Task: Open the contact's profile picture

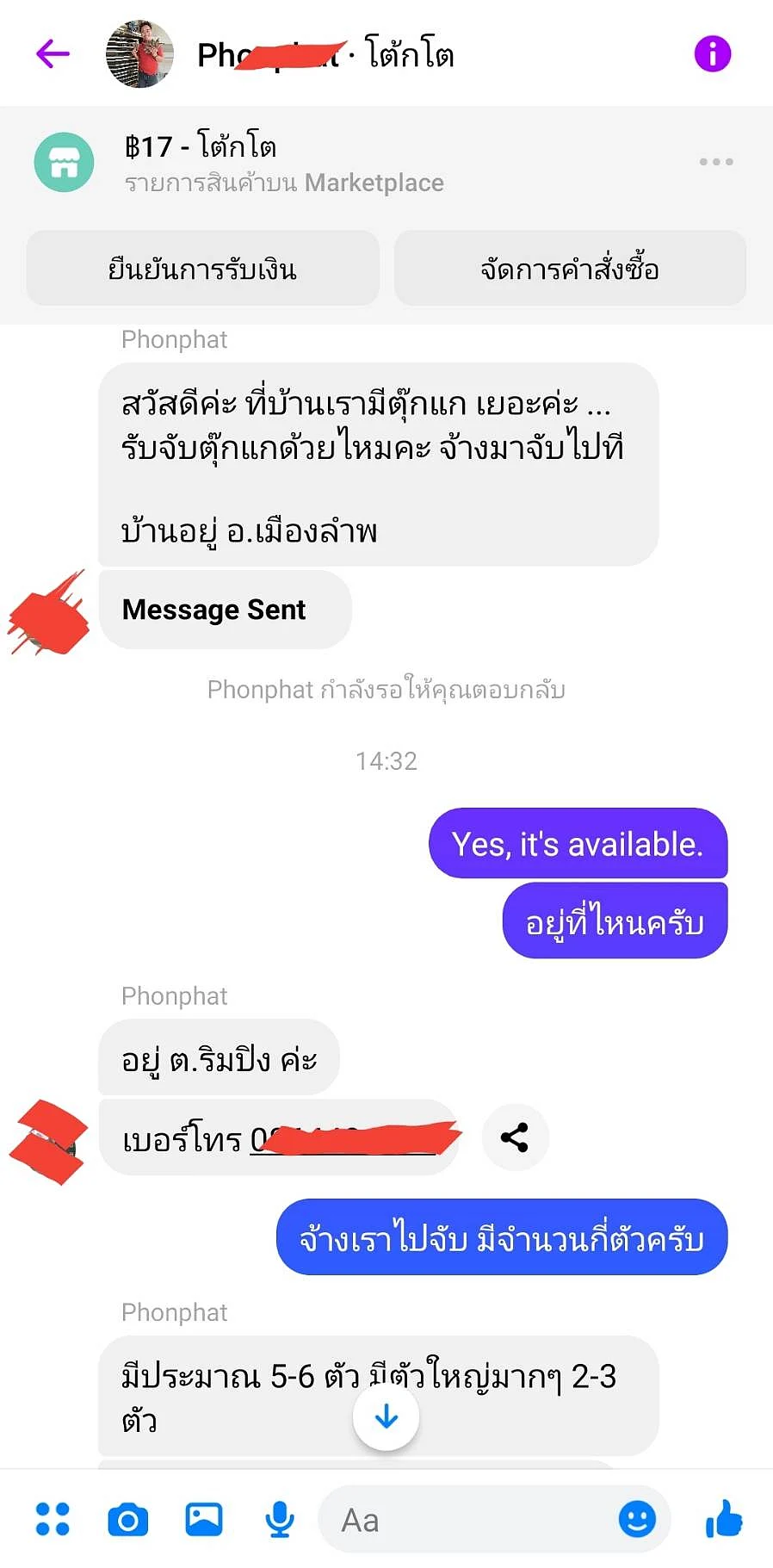Action: 139,54
